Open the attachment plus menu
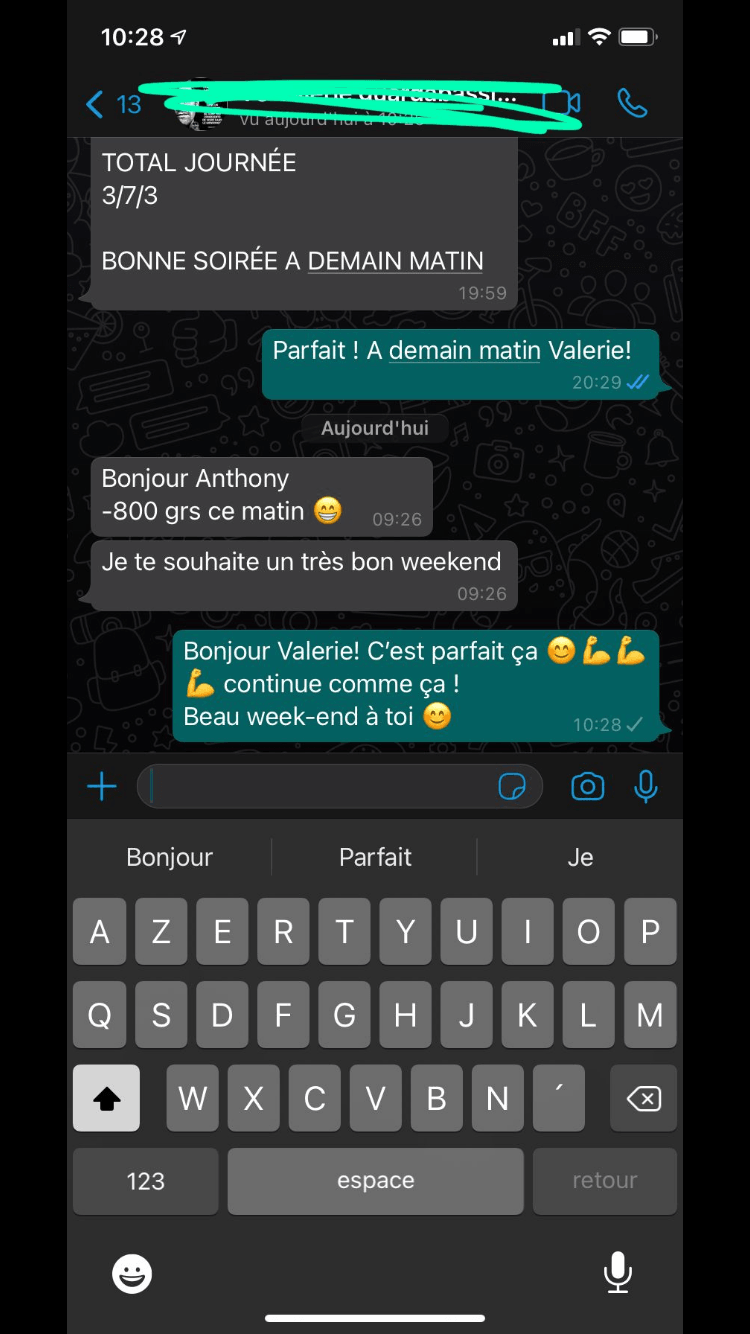750x1334 pixels. click(x=101, y=787)
